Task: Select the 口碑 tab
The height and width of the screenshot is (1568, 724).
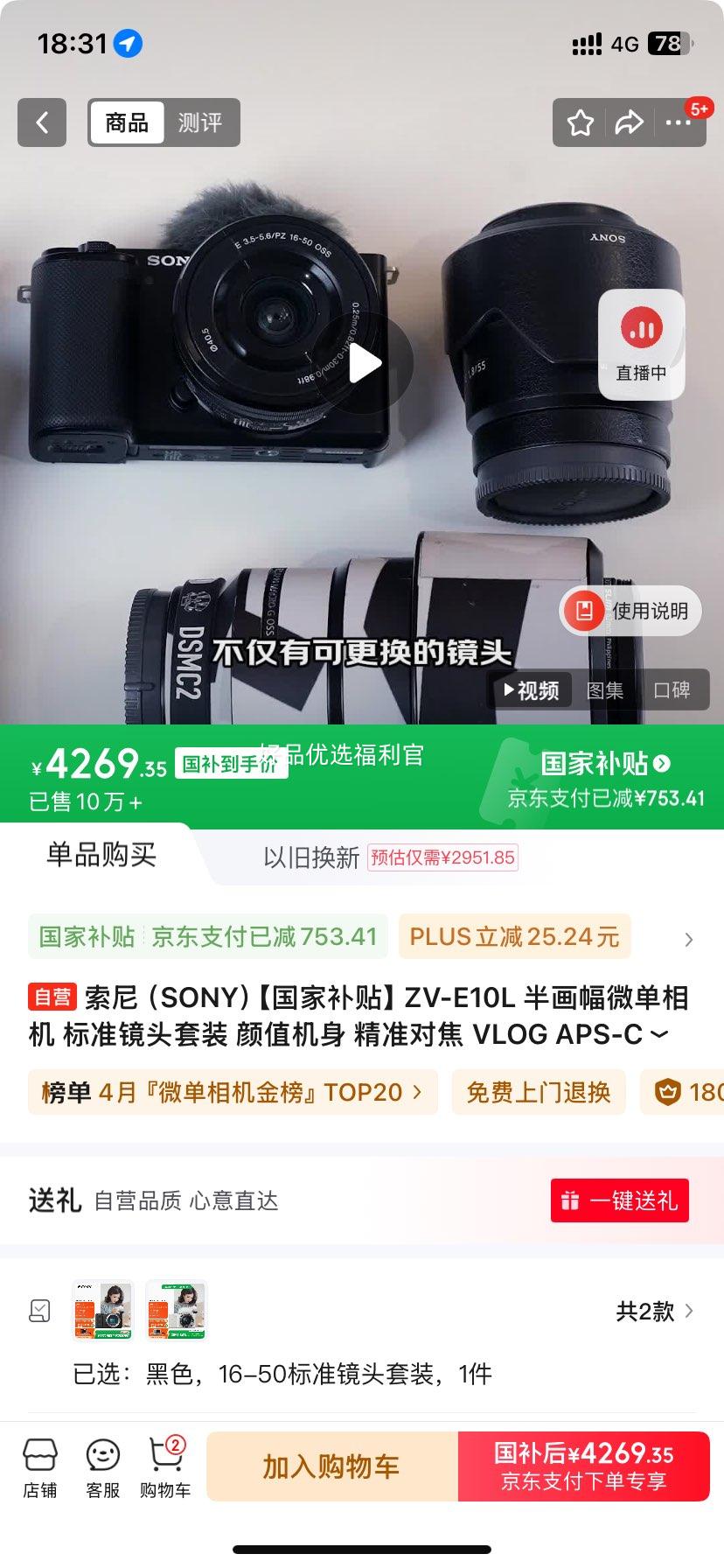Action: [675, 690]
